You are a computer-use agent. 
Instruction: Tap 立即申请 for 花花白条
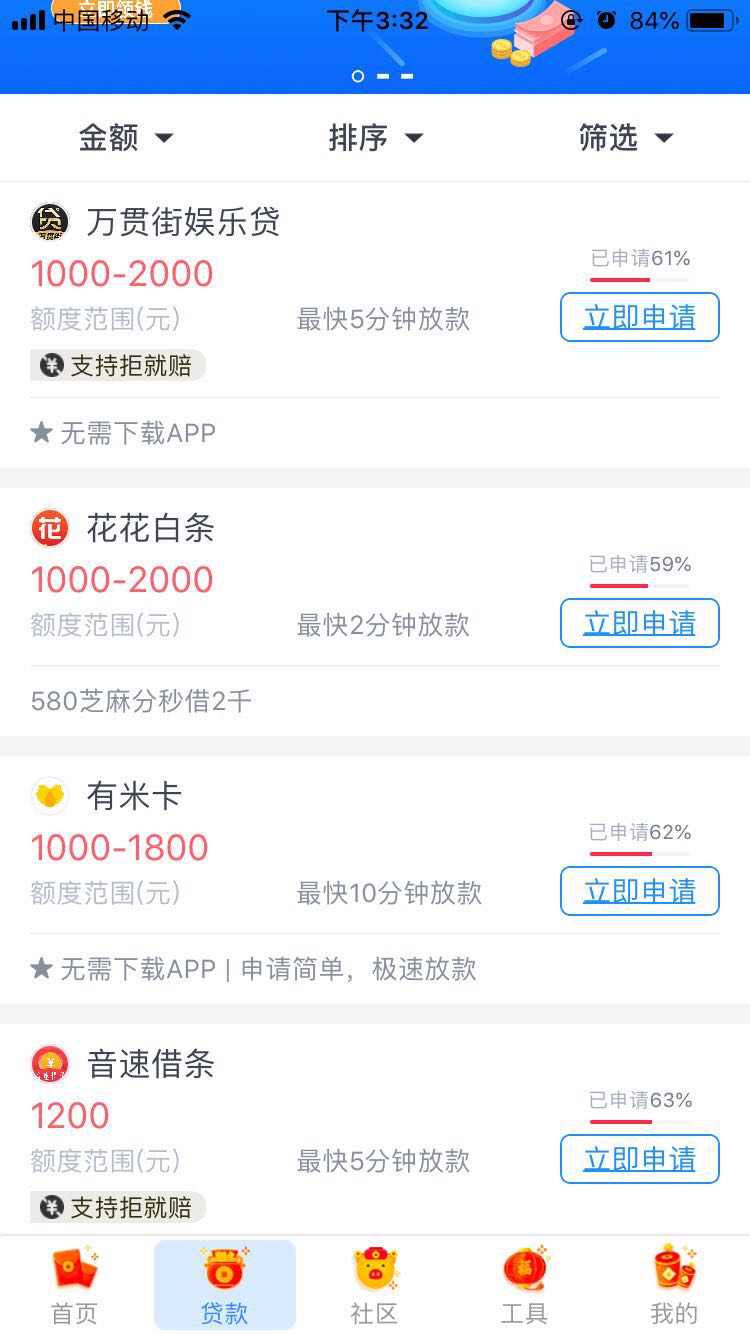639,623
